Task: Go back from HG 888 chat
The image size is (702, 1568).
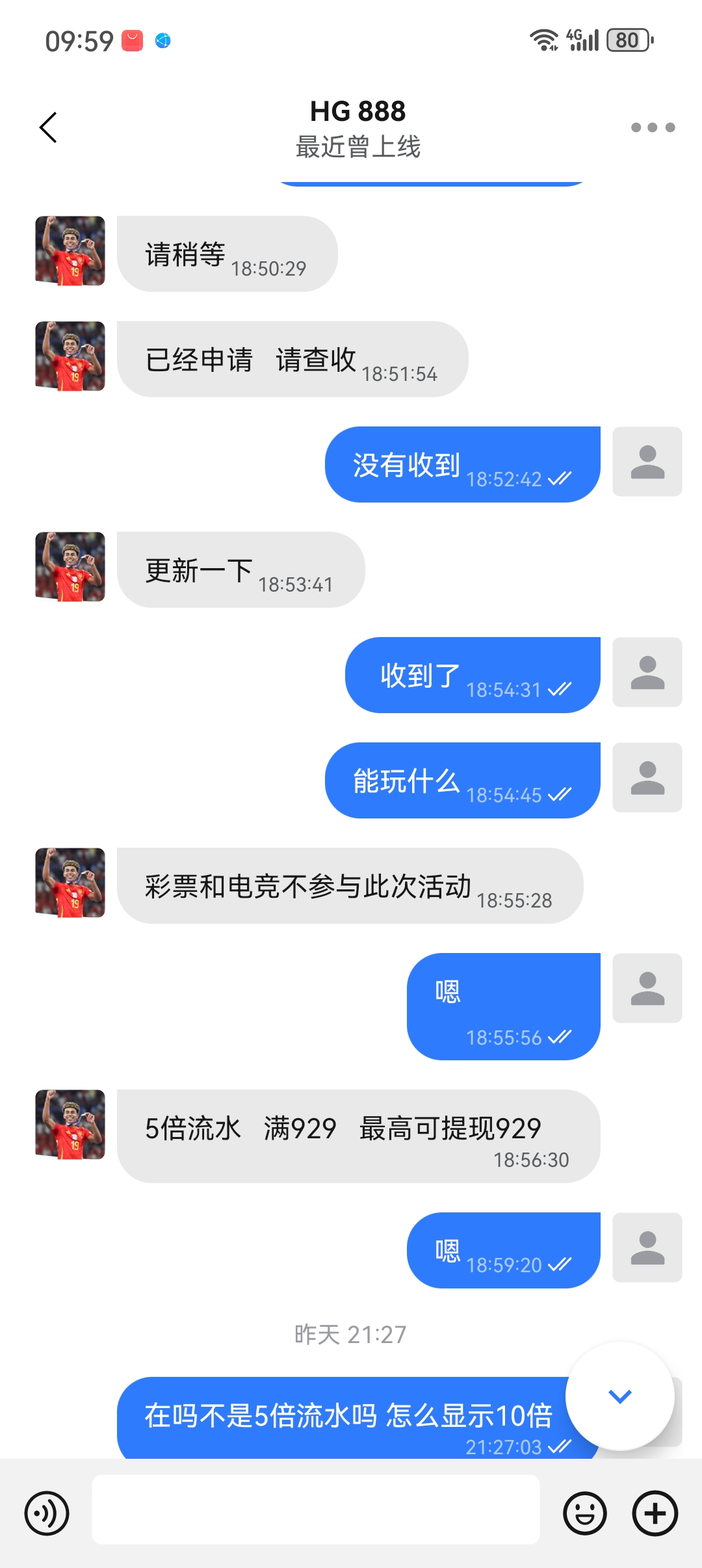Action: click(x=49, y=127)
